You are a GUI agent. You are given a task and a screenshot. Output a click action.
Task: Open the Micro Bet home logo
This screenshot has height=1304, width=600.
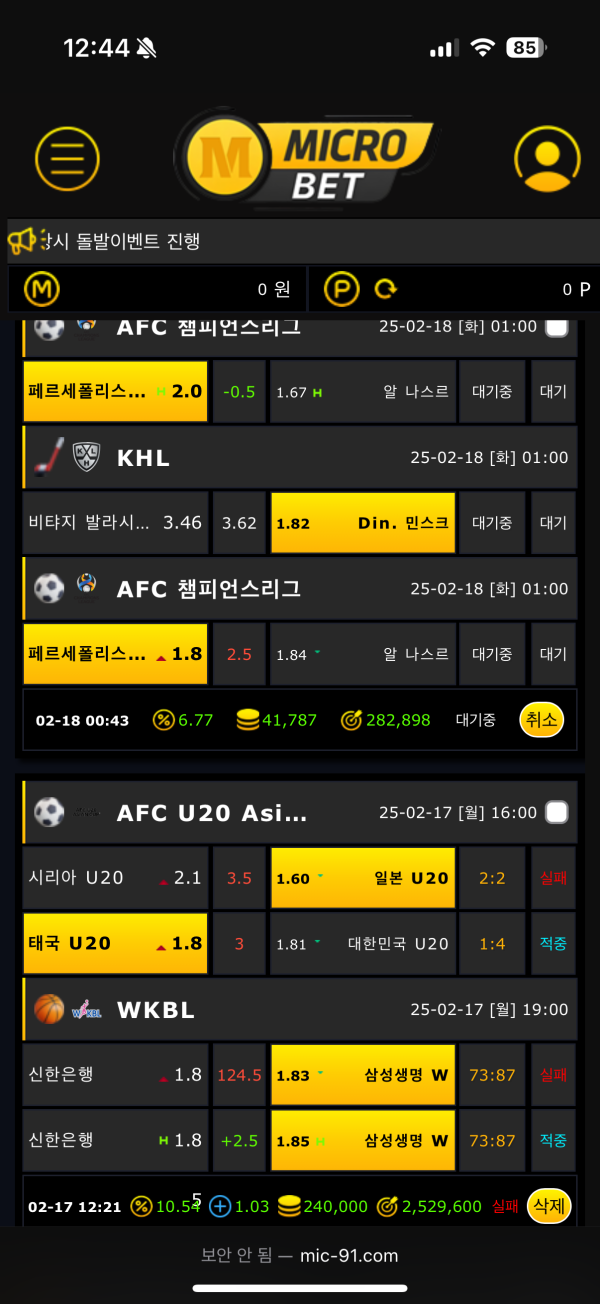(306, 158)
